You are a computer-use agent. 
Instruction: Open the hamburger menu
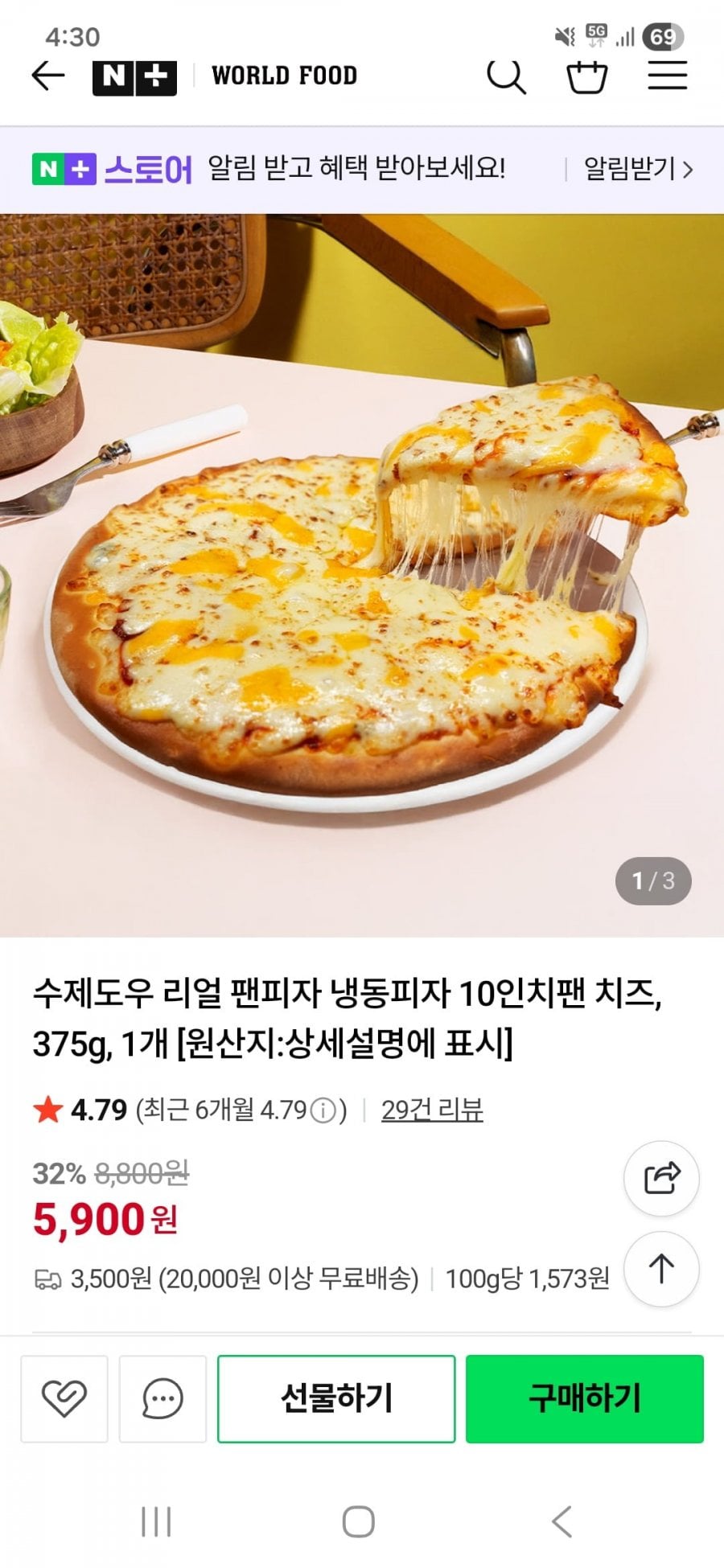[667, 76]
